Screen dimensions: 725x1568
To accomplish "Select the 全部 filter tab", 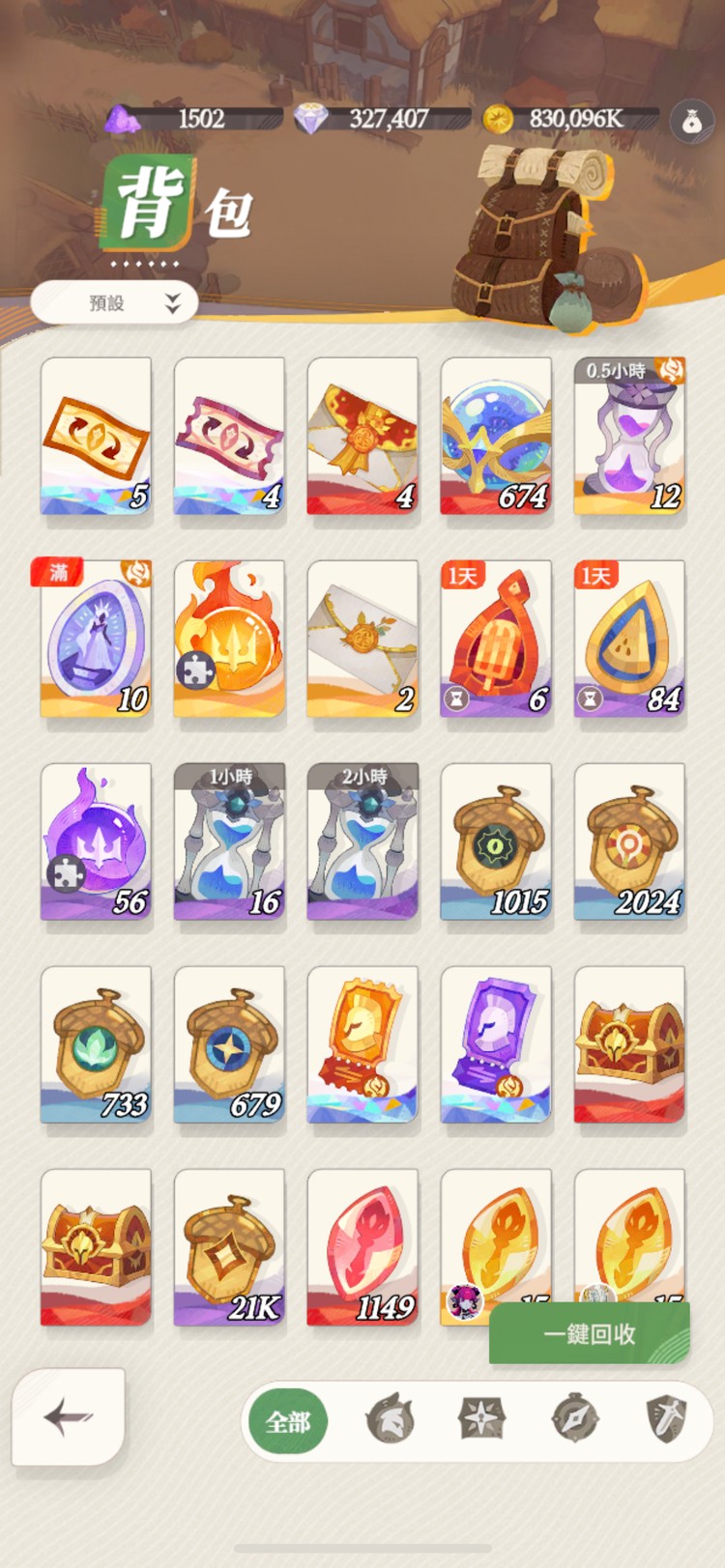I will point(288,1421).
